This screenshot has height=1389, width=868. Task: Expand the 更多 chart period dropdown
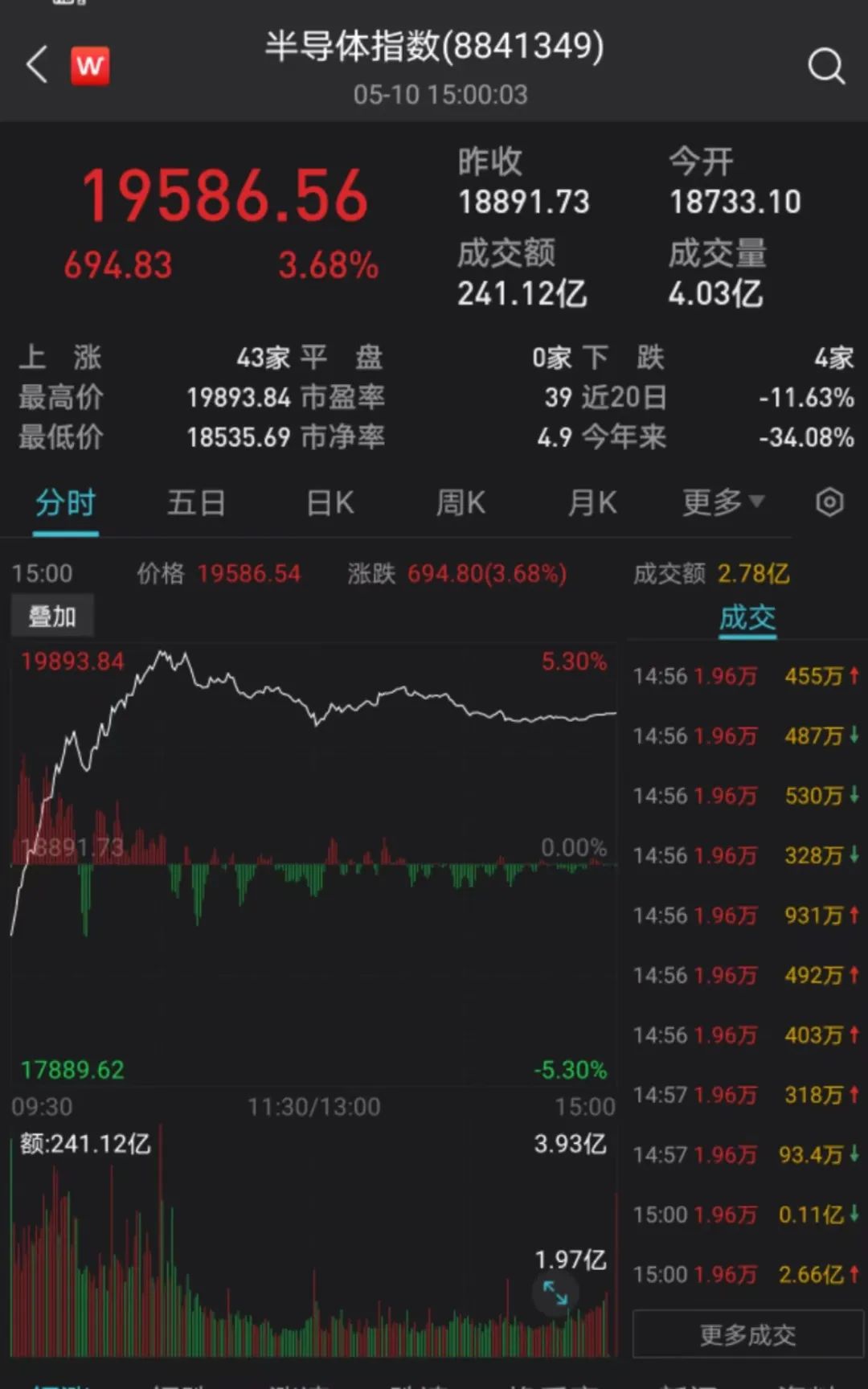tap(723, 503)
